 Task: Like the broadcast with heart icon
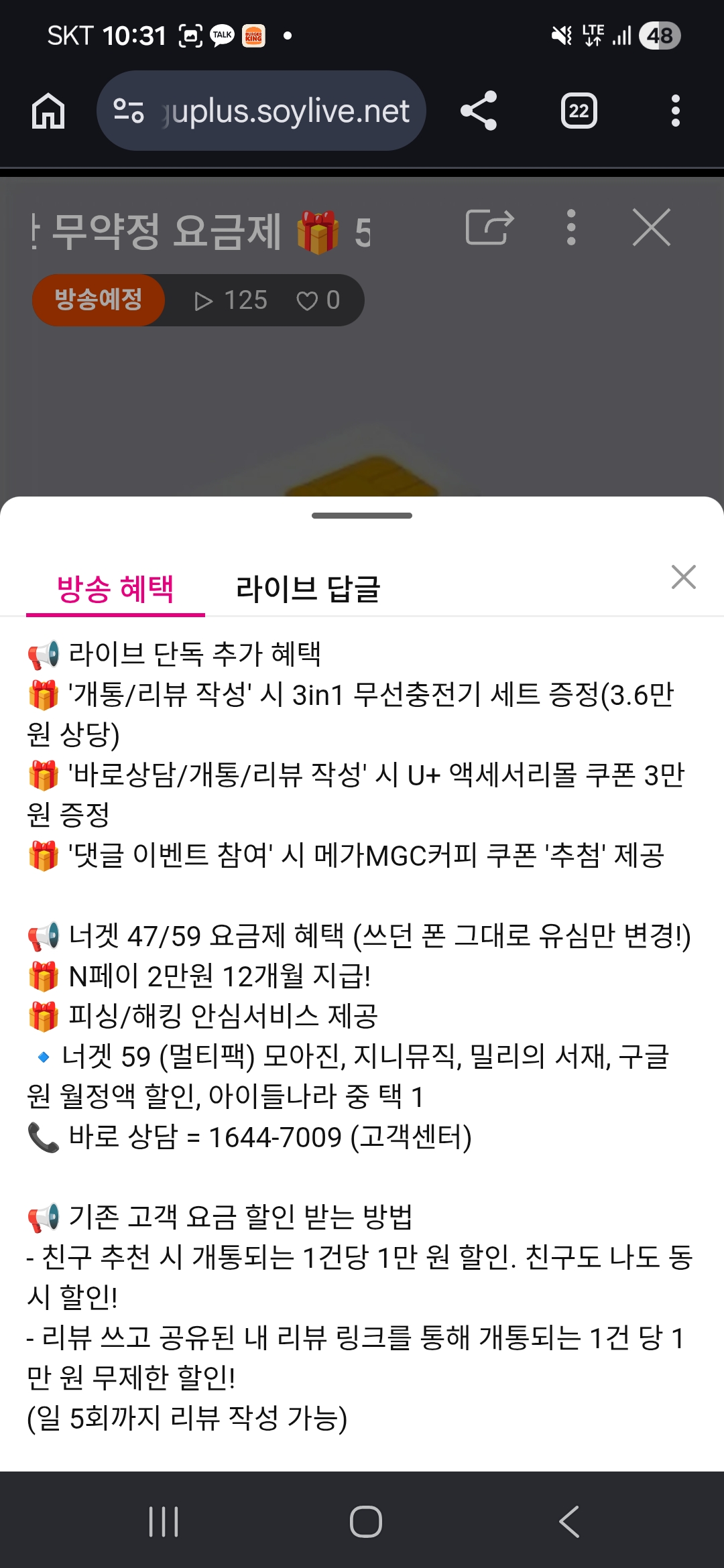[318, 300]
